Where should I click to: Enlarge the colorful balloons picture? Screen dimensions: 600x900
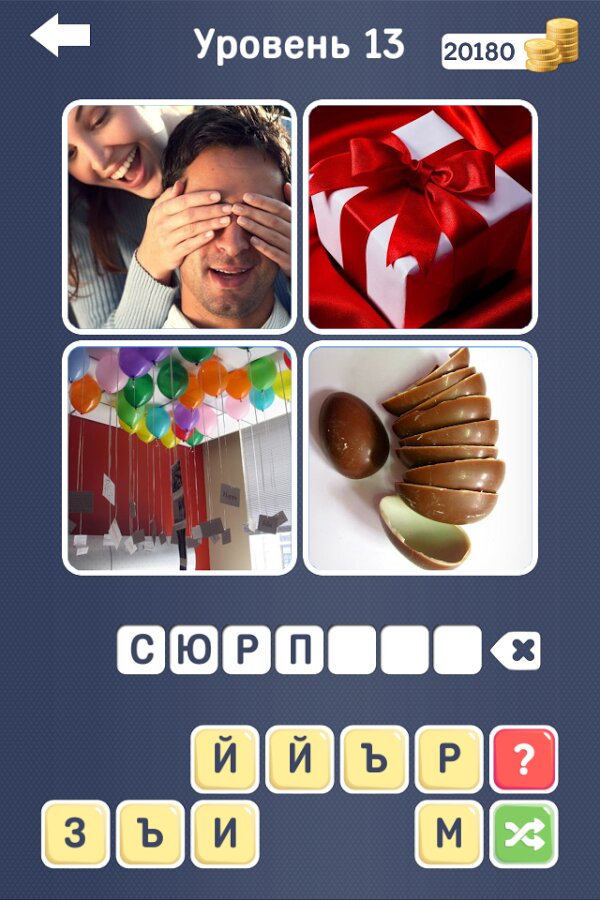pos(180,457)
